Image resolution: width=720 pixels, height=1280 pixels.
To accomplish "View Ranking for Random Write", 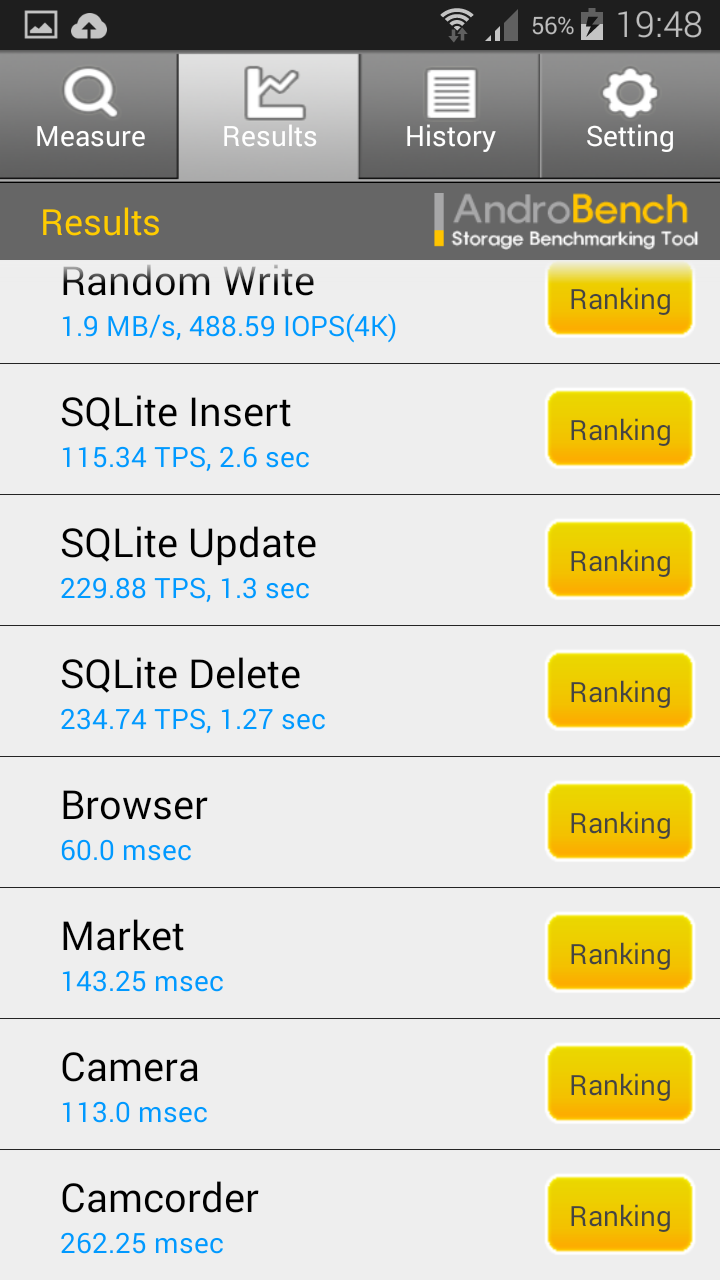I will click(x=620, y=299).
